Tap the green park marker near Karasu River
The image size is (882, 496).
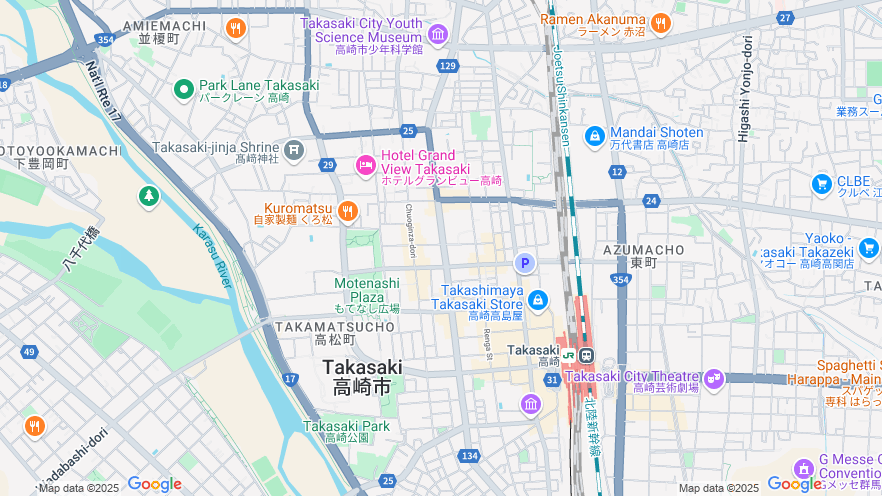148,196
